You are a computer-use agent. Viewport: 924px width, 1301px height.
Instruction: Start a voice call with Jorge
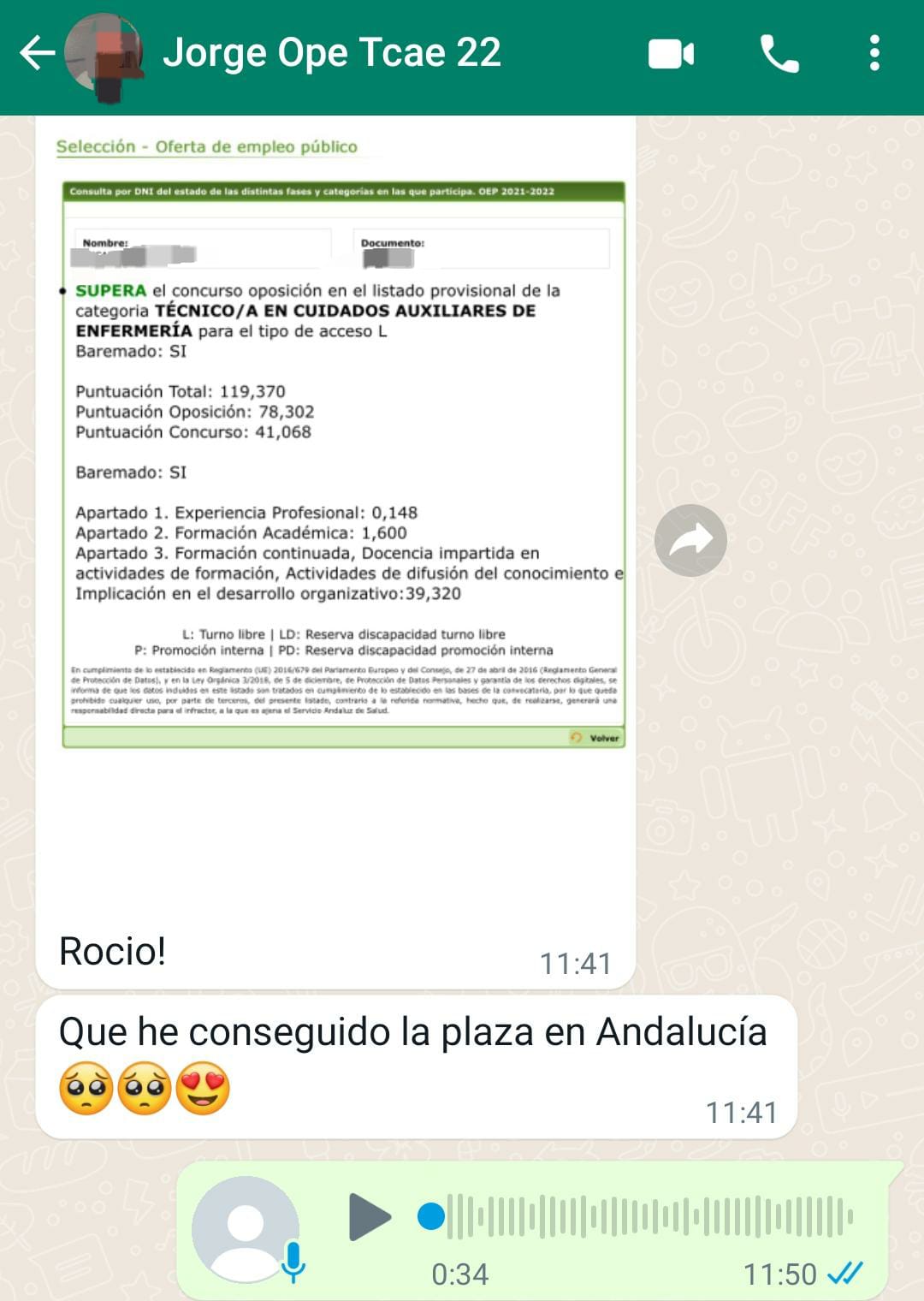point(780,53)
